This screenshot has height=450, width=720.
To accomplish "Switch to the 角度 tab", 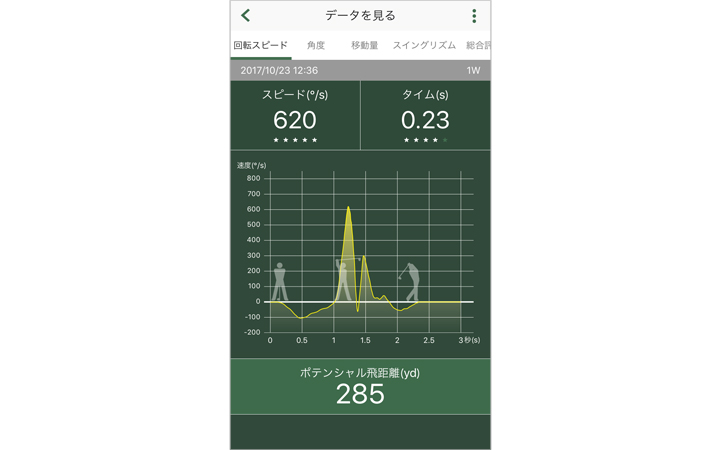I will pos(316,45).
